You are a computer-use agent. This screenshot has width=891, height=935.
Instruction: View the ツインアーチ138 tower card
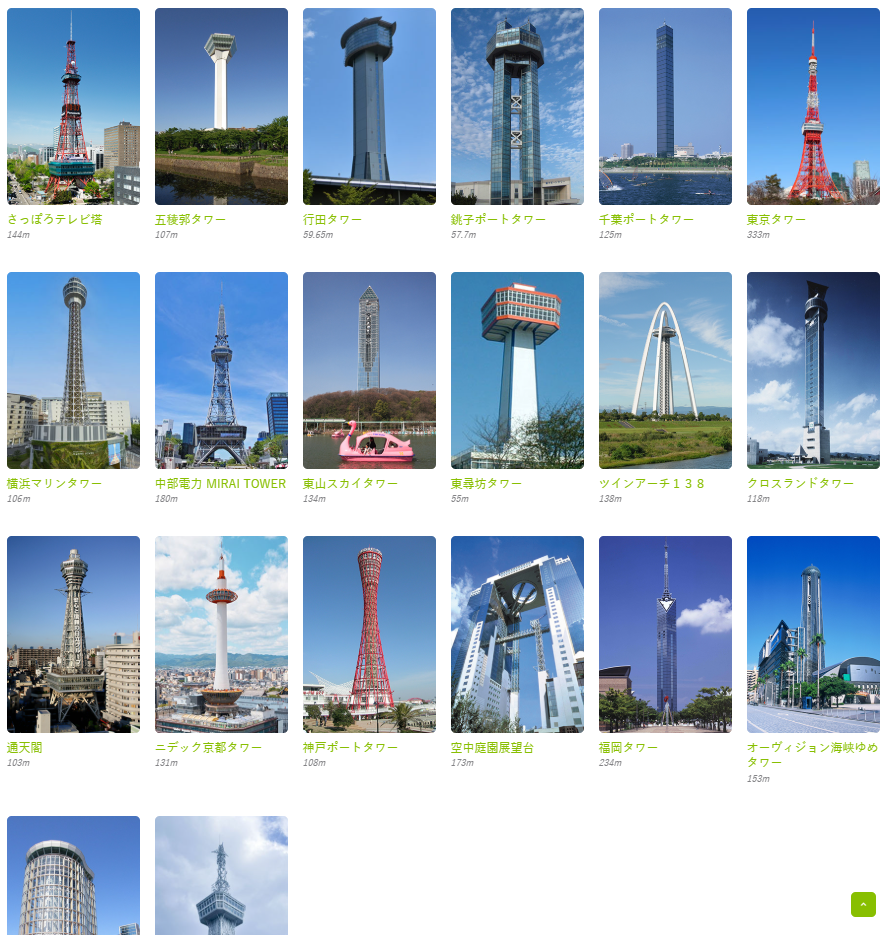(665, 371)
